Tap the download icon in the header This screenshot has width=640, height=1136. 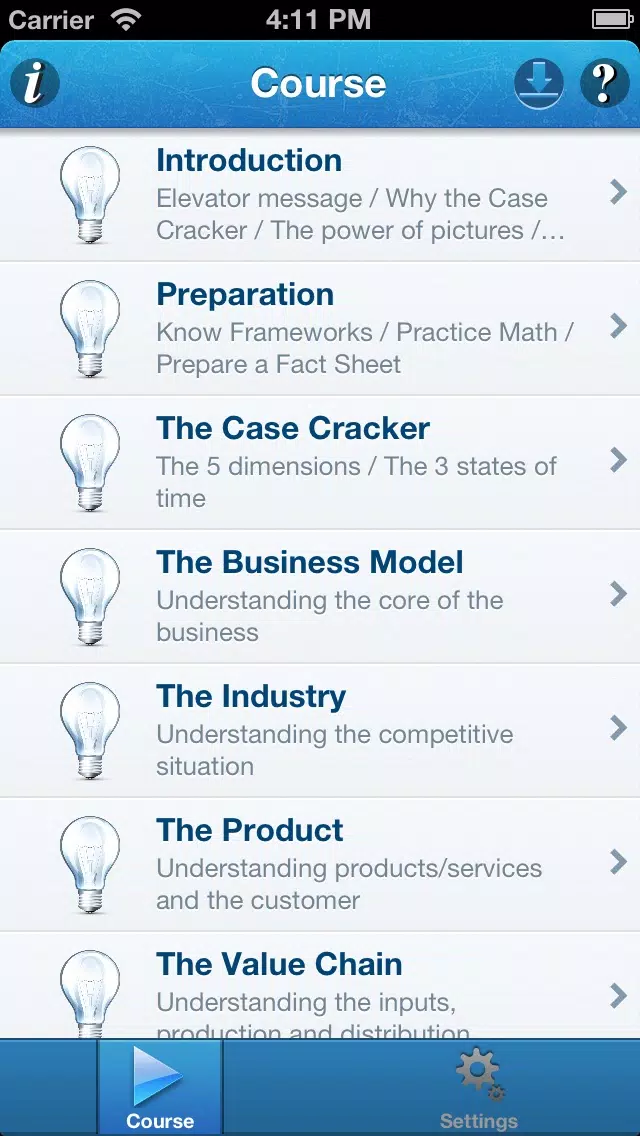coord(539,83)
